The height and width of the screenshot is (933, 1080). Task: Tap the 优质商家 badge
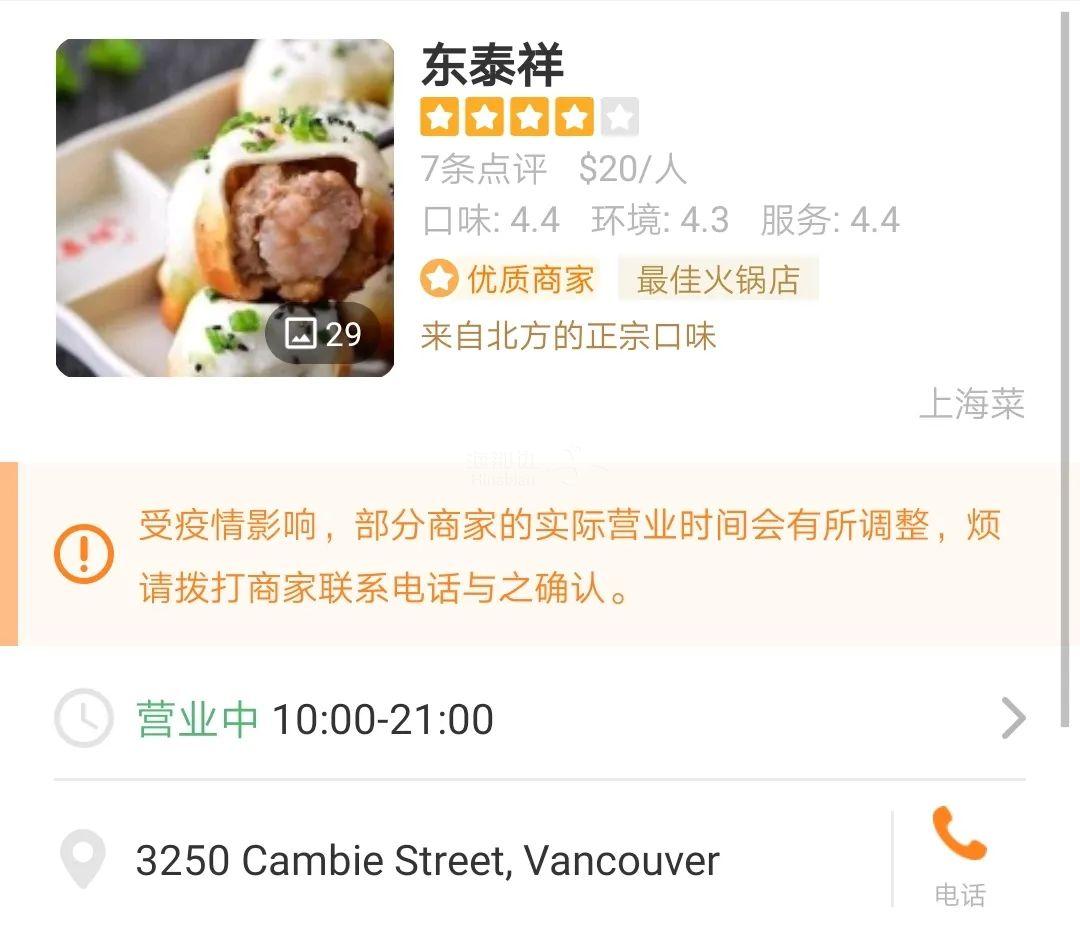pos(510,280)
